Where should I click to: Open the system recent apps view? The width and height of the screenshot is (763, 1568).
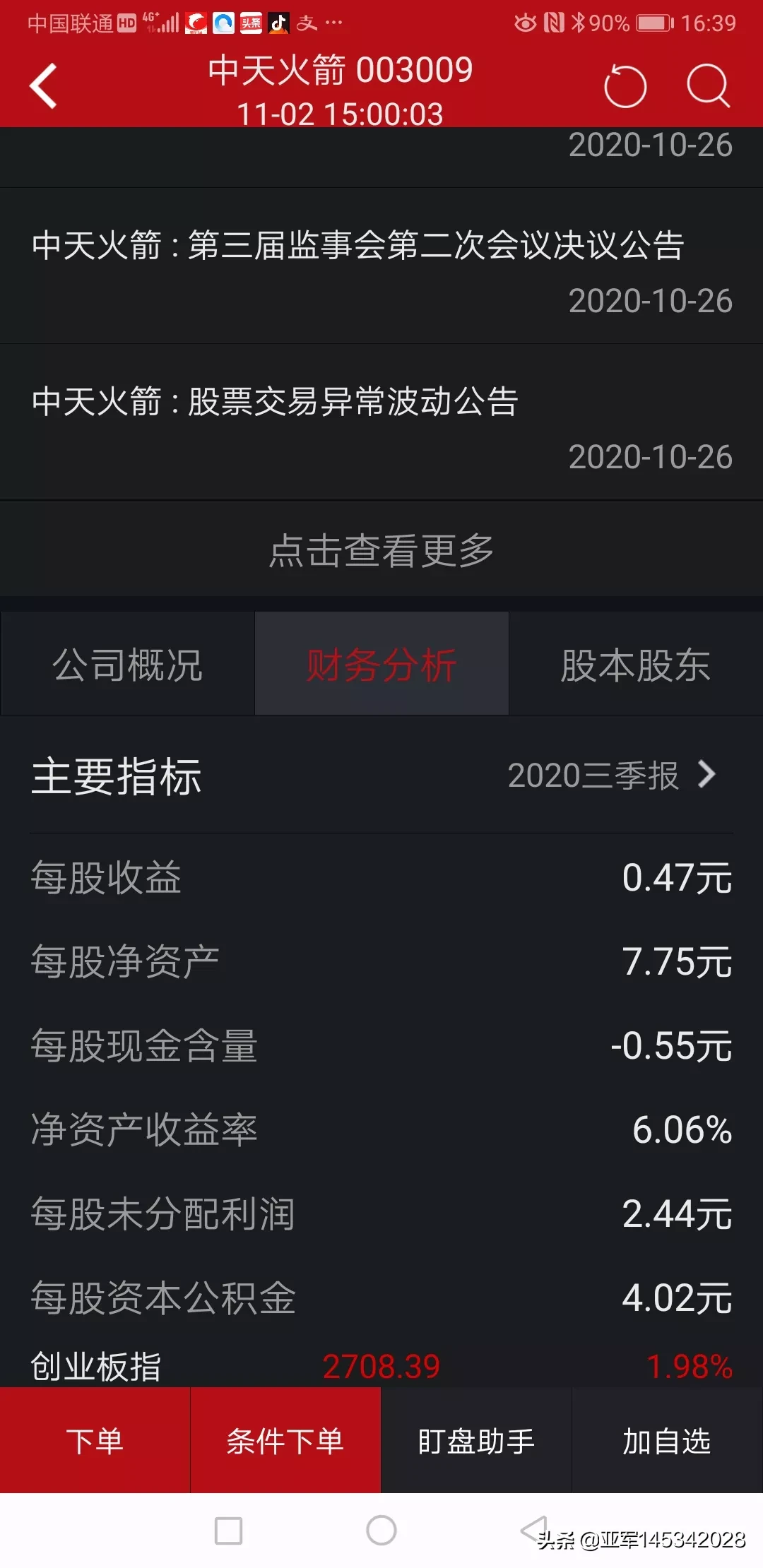tap(228, 1531)
